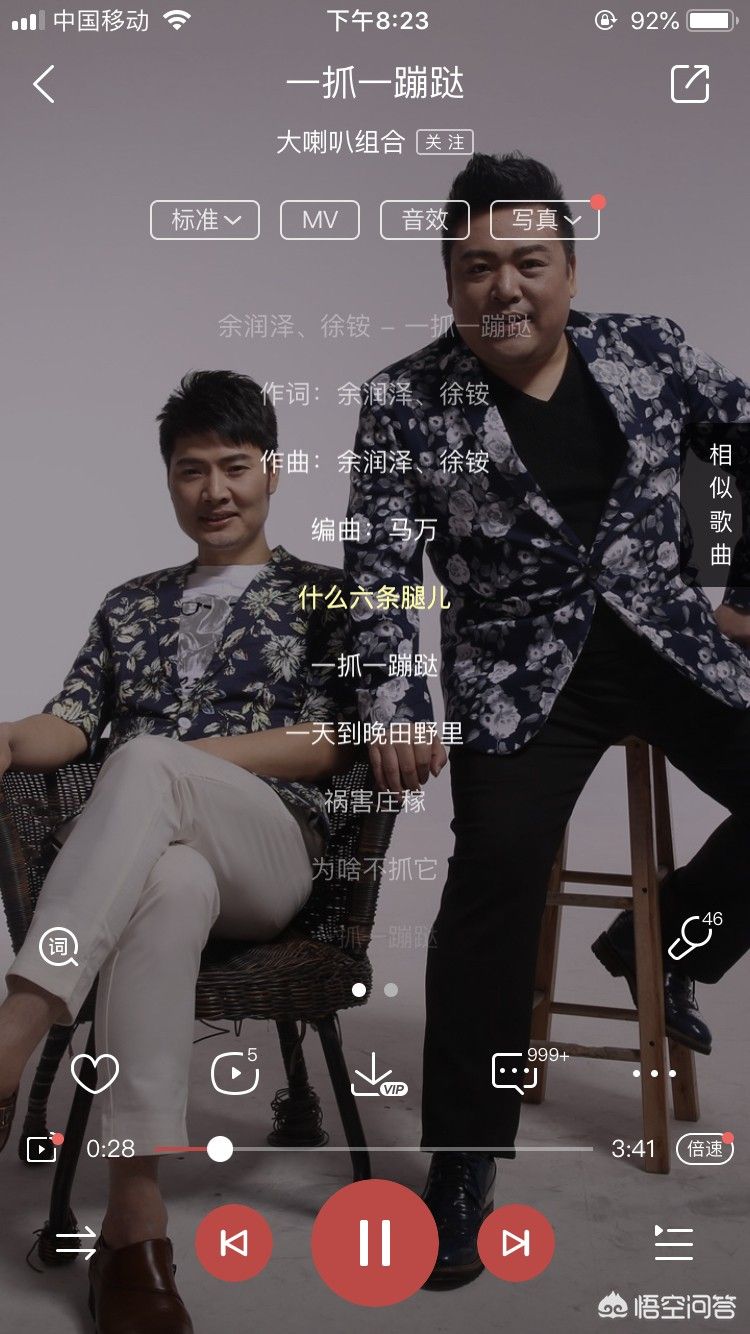Viewport: 750px width, 1334px height.
Task: Open the lyrics search 词 icon
Action: coord(58,945)
